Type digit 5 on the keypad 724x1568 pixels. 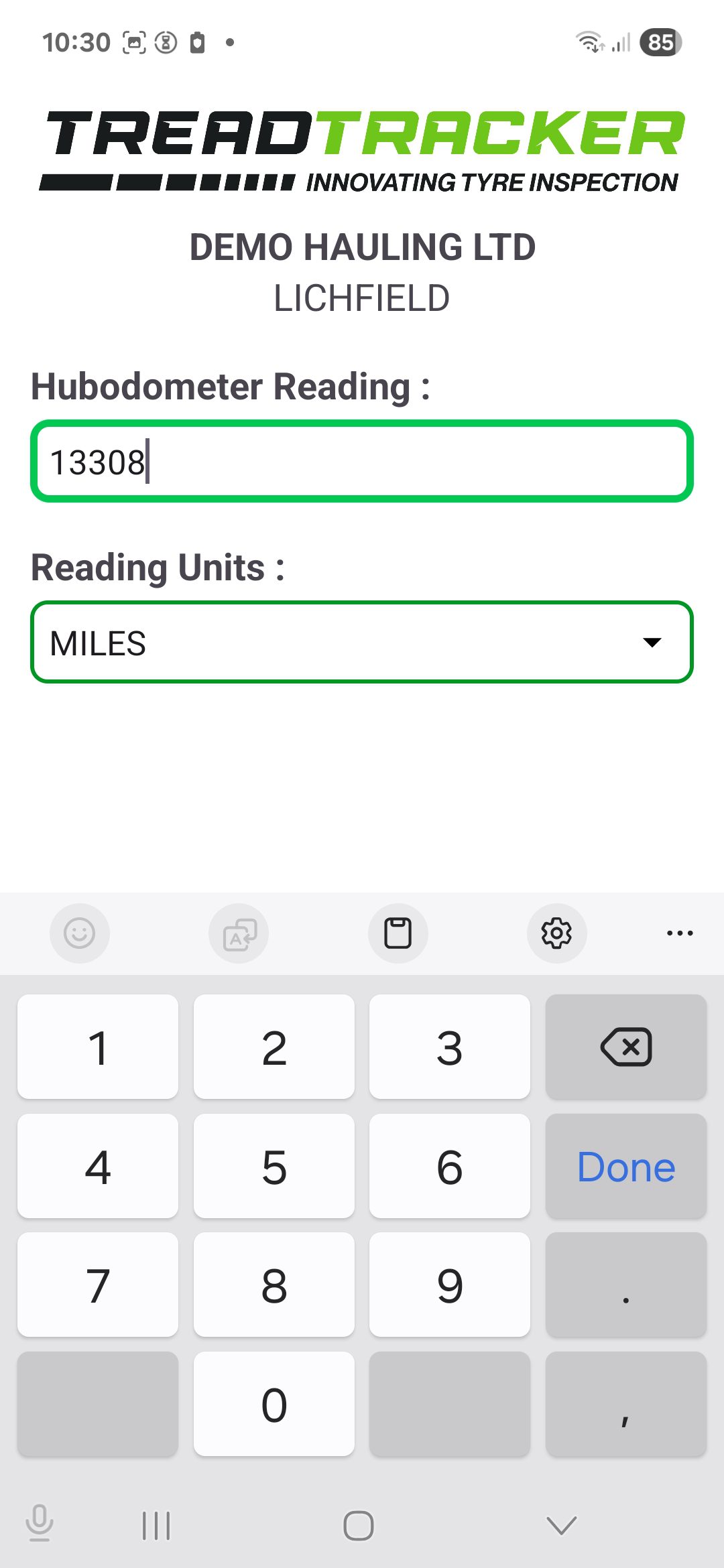(x=274, y=1167)
